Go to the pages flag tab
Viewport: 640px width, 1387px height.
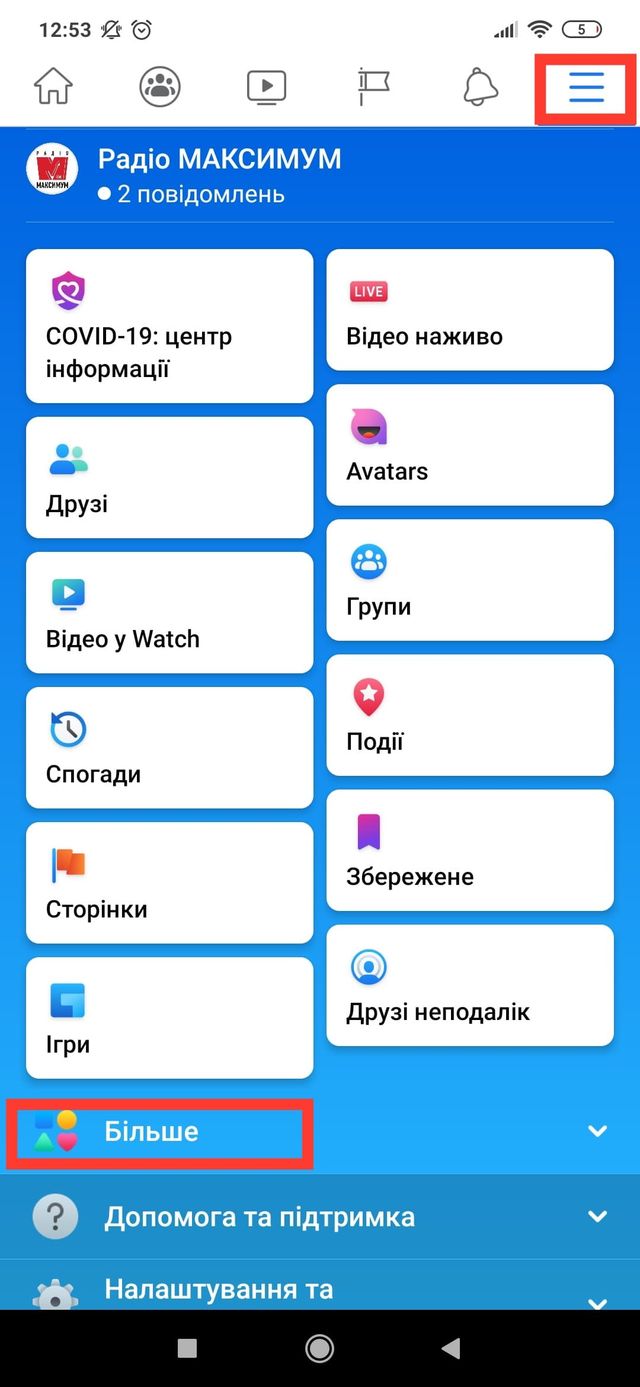click(x=374, y=87)
